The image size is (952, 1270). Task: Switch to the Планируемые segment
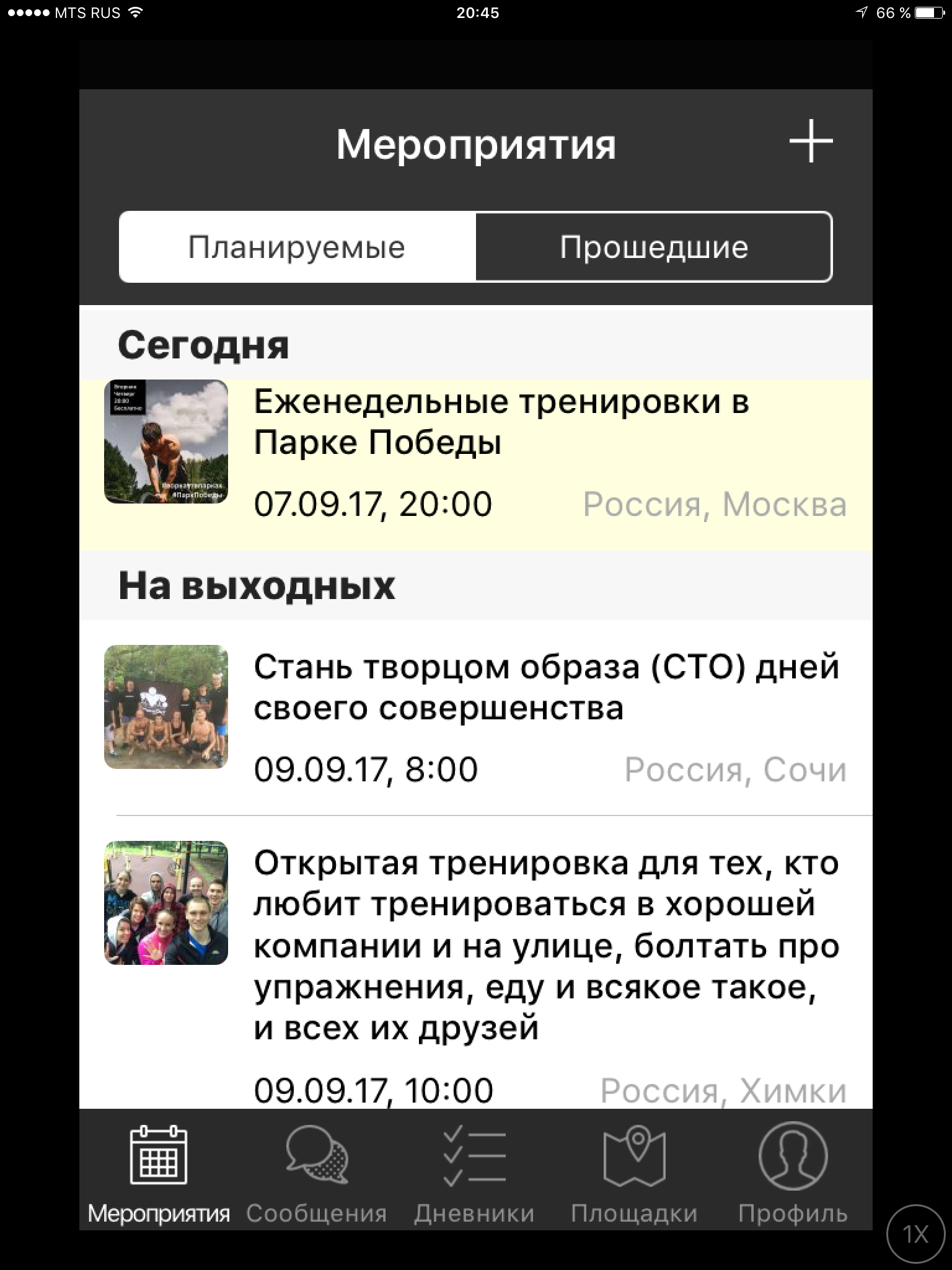pyautogui.click(x=297, y=247)
